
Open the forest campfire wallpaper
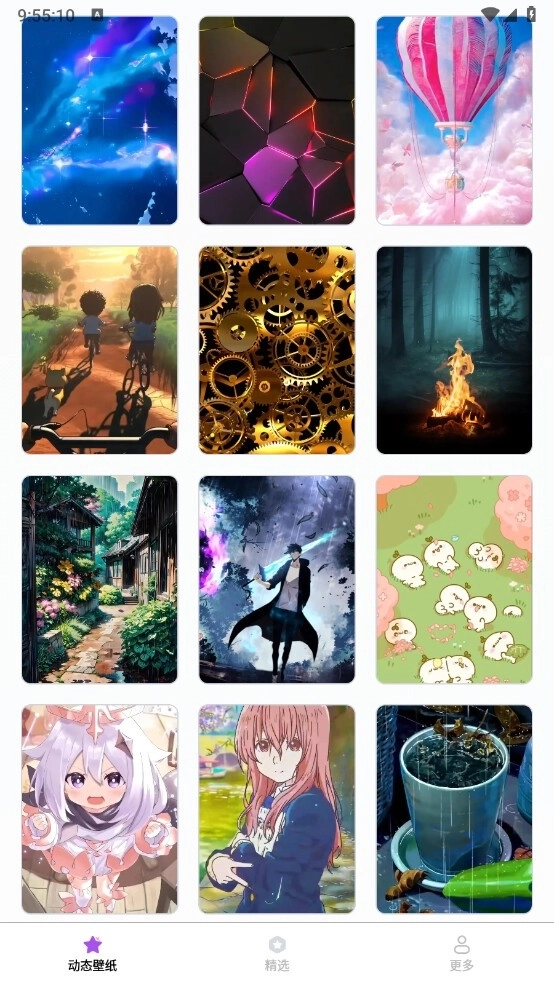[x=454, y=350]
